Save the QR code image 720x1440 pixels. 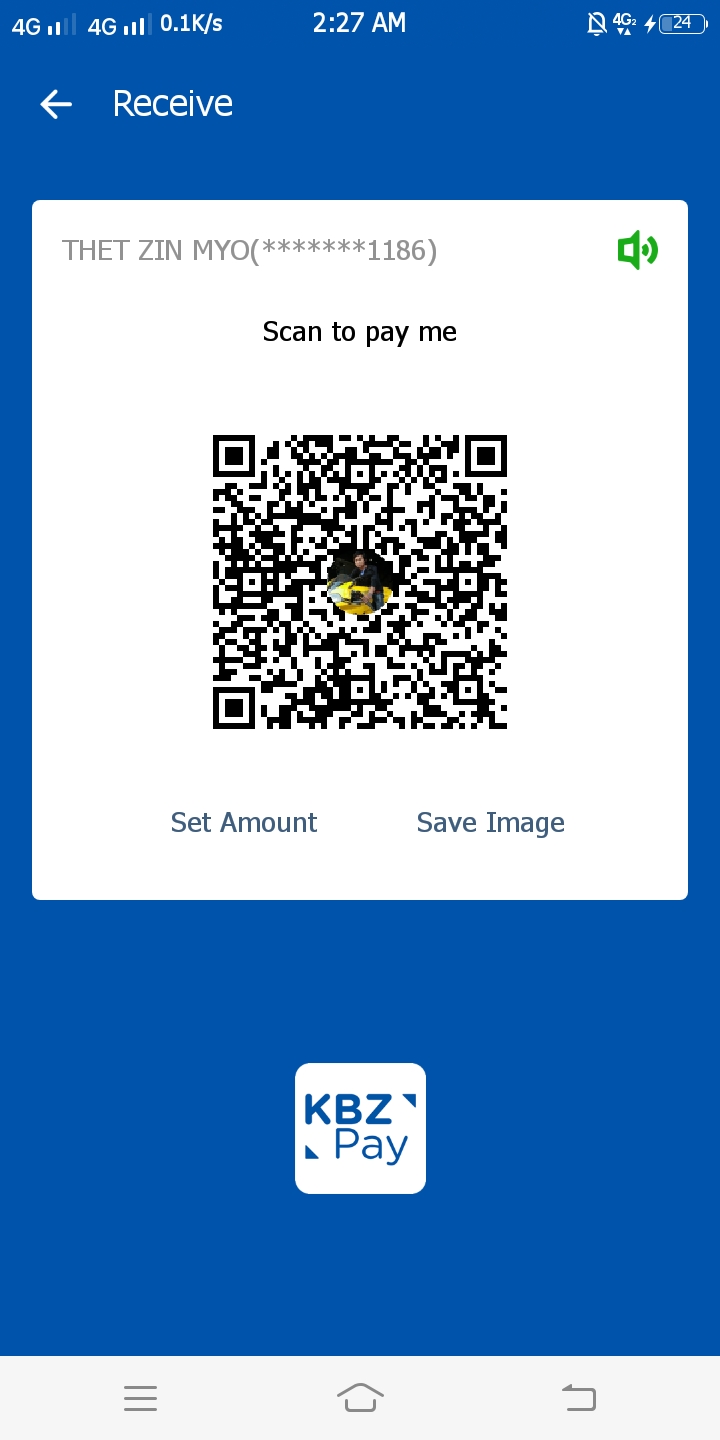(x=490, y=823)
